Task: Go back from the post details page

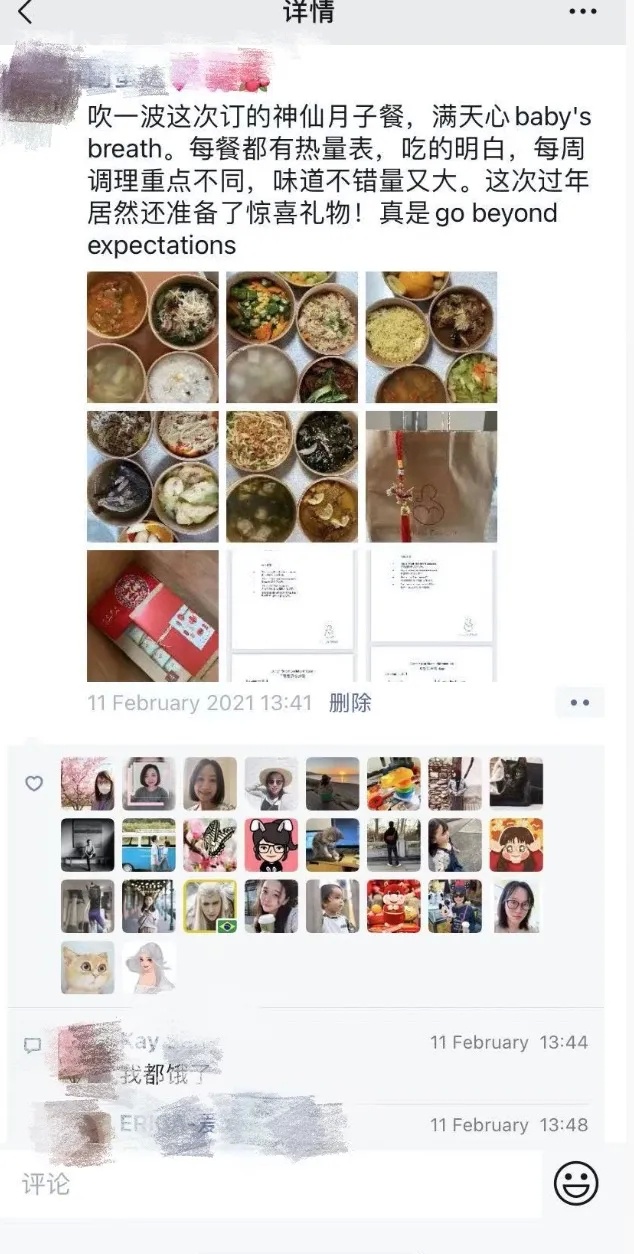Action: coord(25,13)
